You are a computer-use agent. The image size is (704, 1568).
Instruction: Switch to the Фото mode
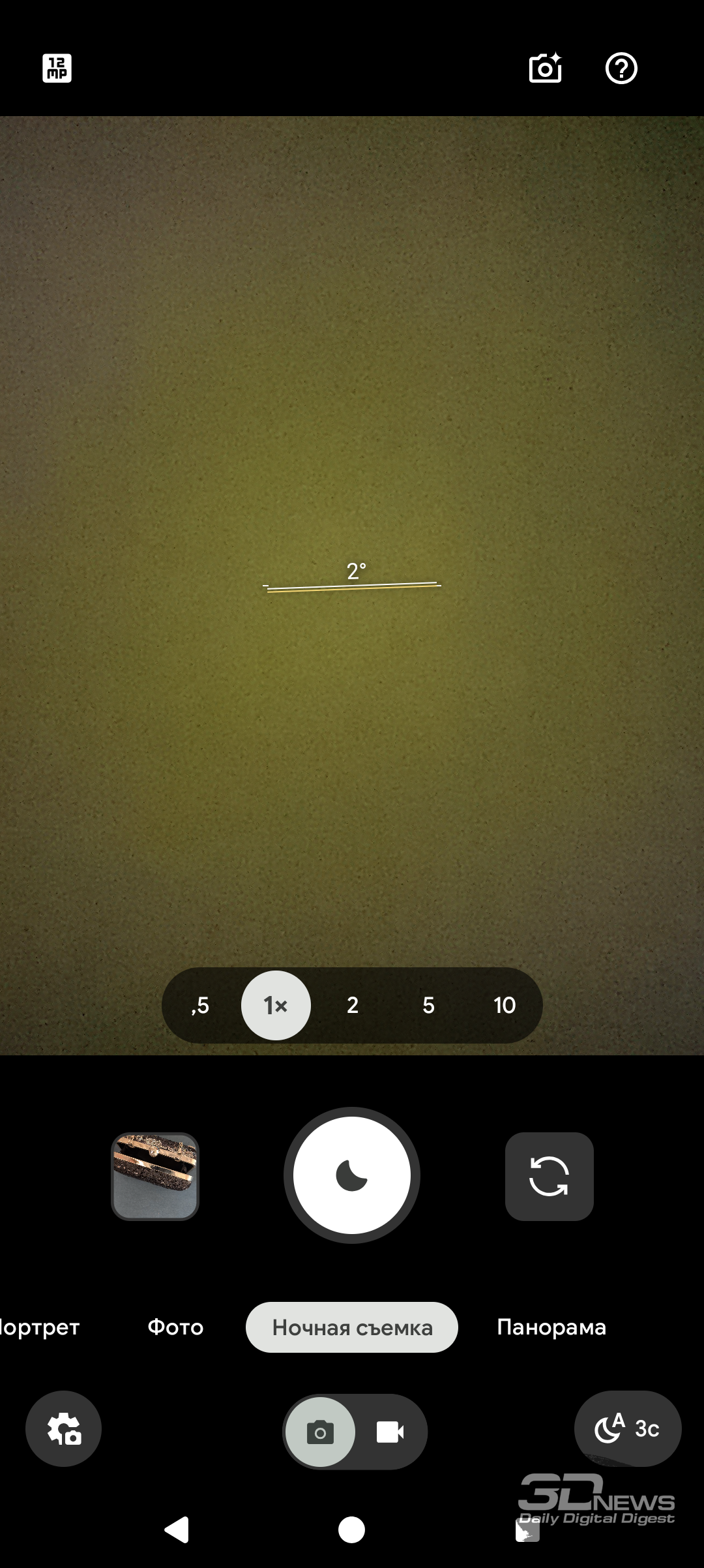click(x=175, y=1327)
